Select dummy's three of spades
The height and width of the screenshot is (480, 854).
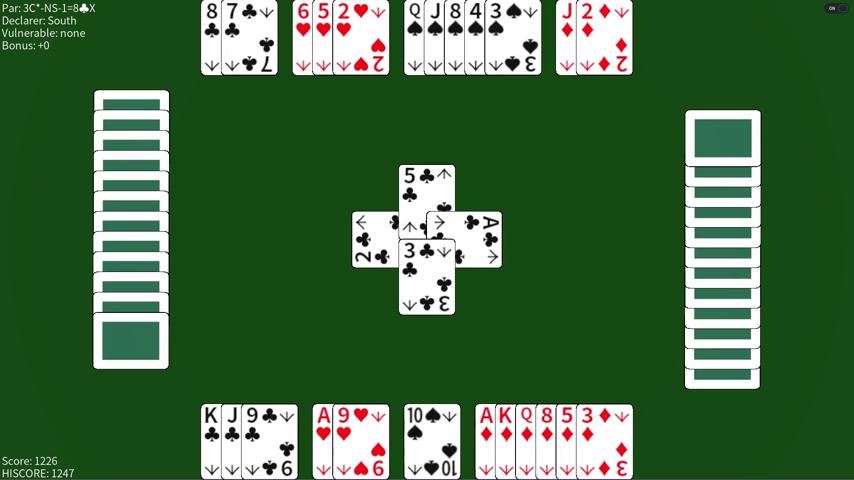coord(514,38)
